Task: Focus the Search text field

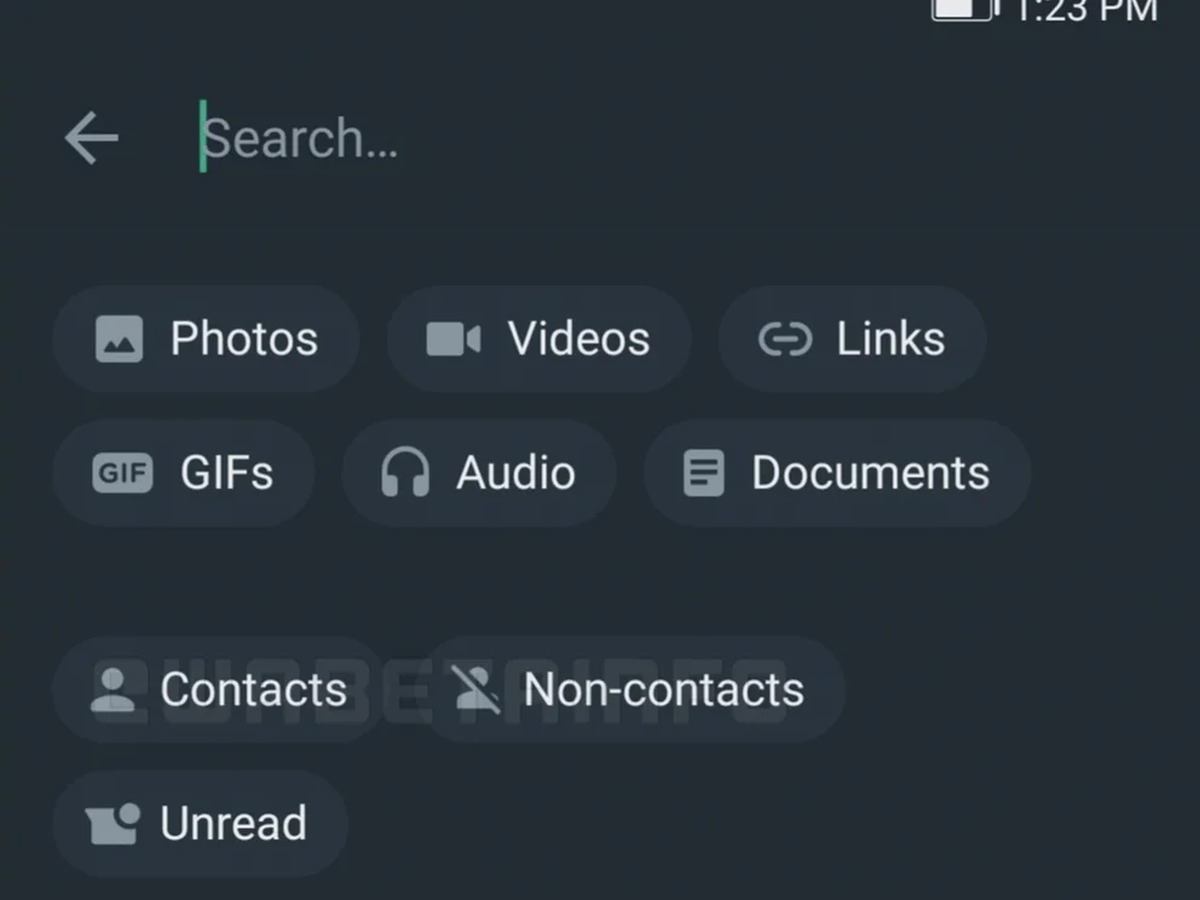Action: pyautogui.click(x=500, y=138)
